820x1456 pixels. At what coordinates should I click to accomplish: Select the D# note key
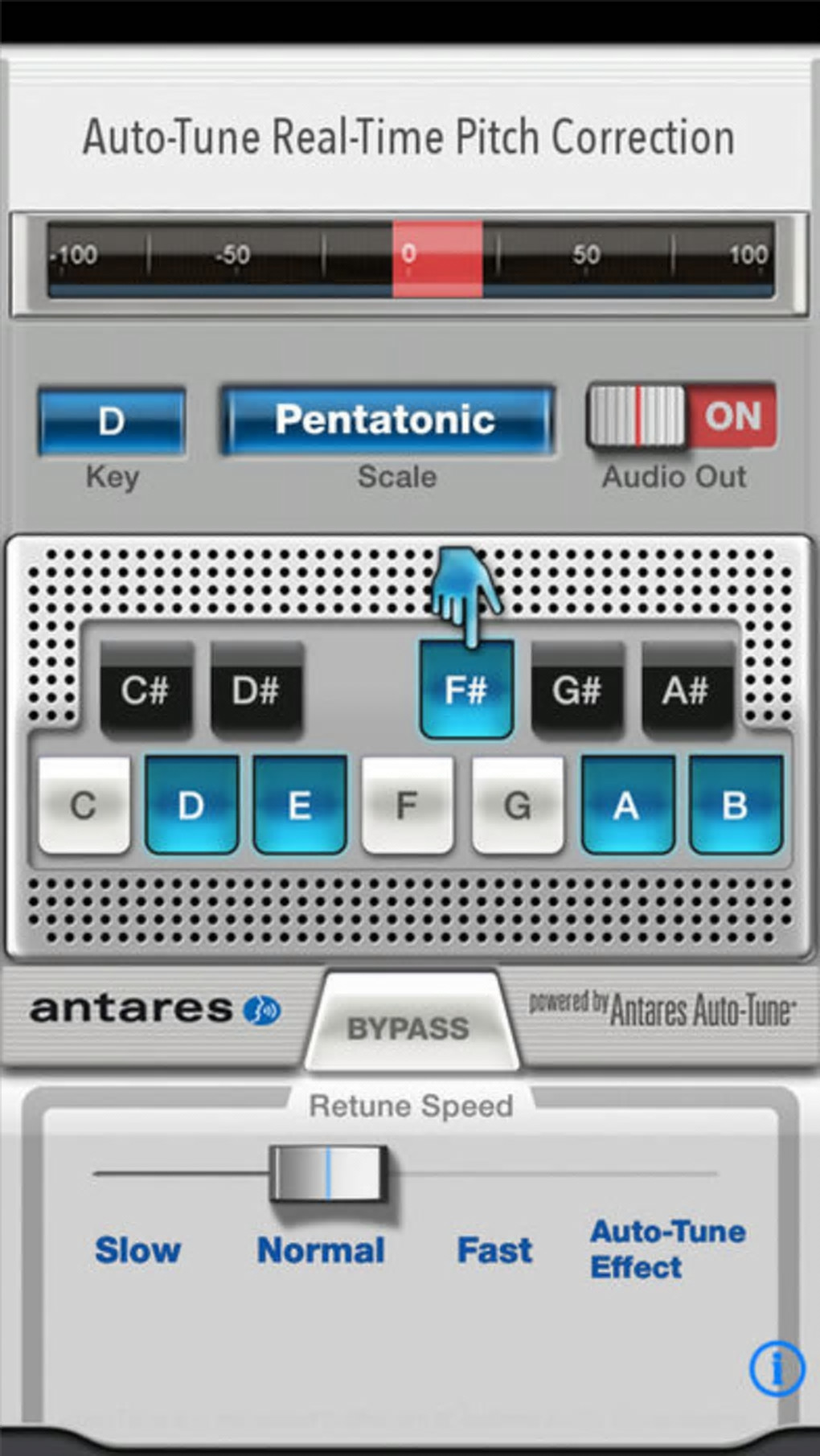(x=256, y=689)
